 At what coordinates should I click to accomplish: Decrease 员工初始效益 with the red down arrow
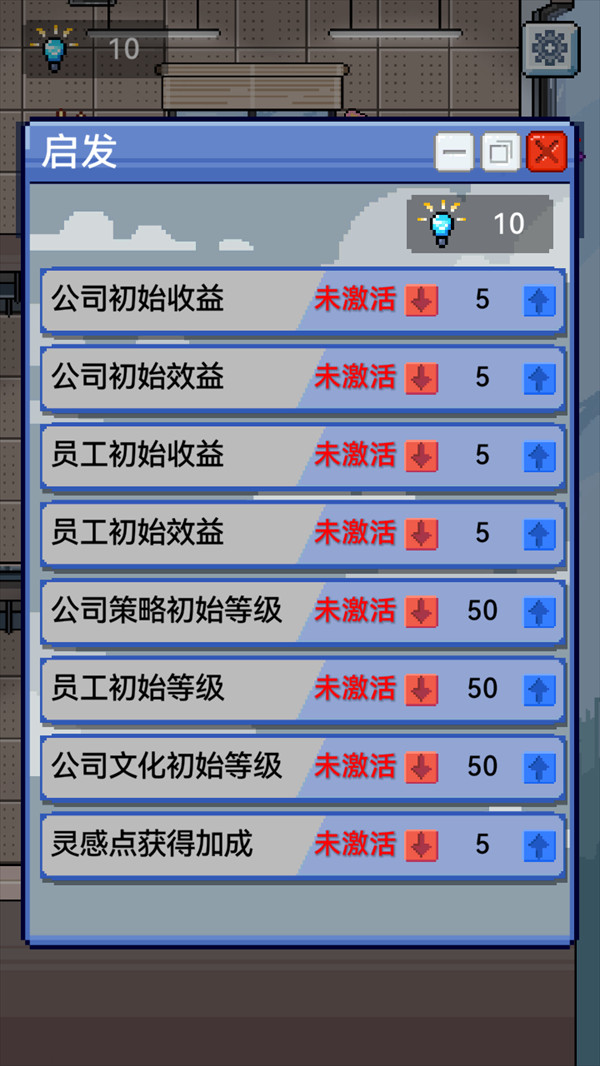point(422,534)
